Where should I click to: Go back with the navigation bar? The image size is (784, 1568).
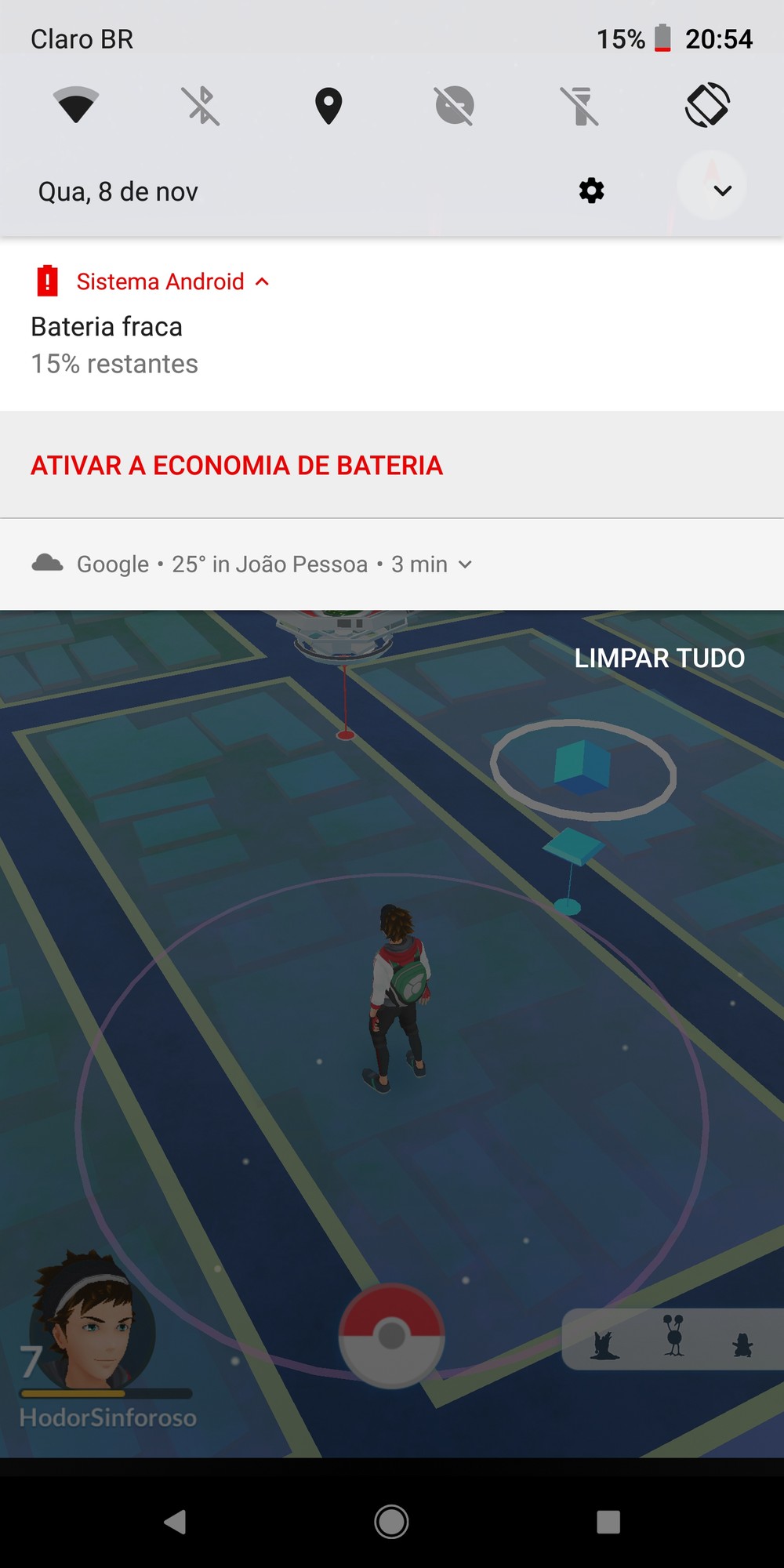[176, 1522]
